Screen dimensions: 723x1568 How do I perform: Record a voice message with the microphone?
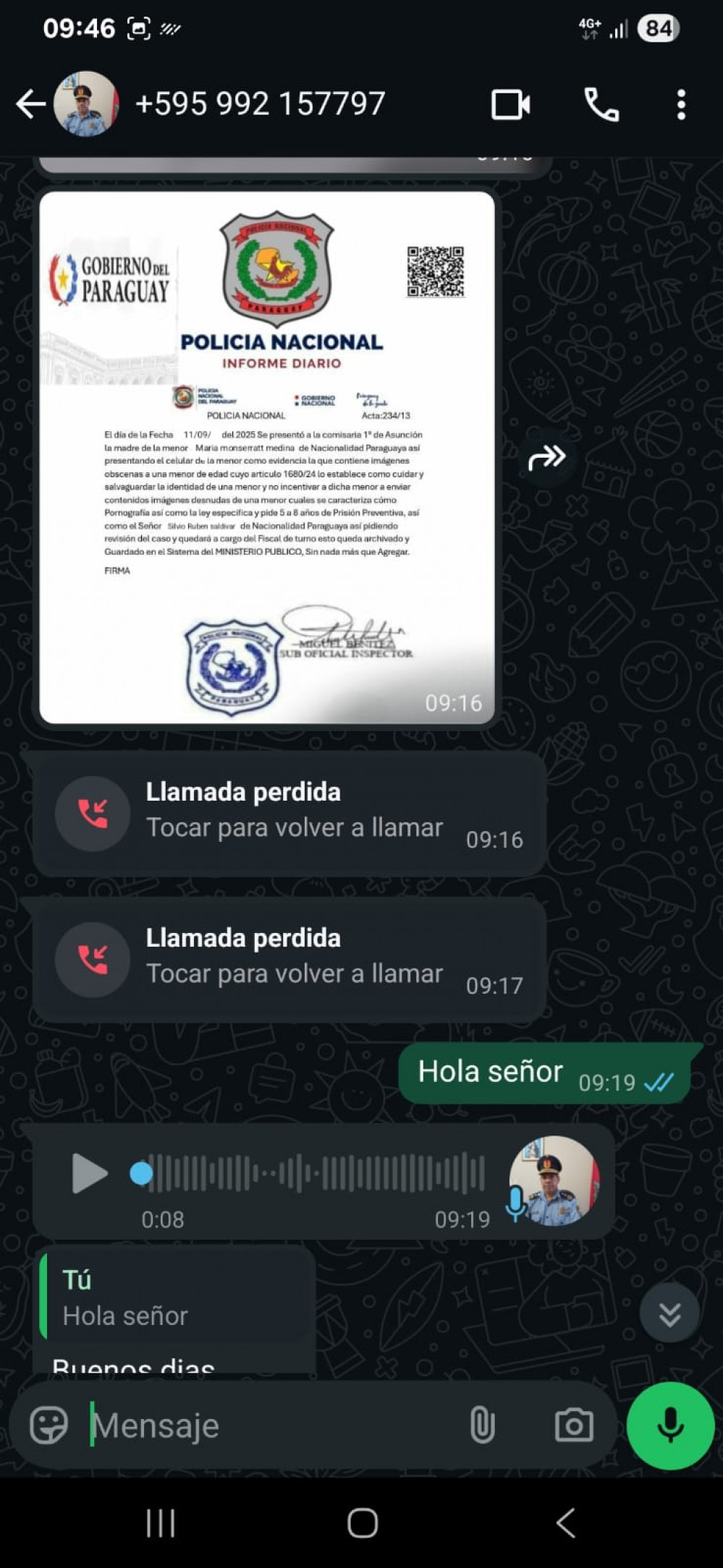[670, 1426]
